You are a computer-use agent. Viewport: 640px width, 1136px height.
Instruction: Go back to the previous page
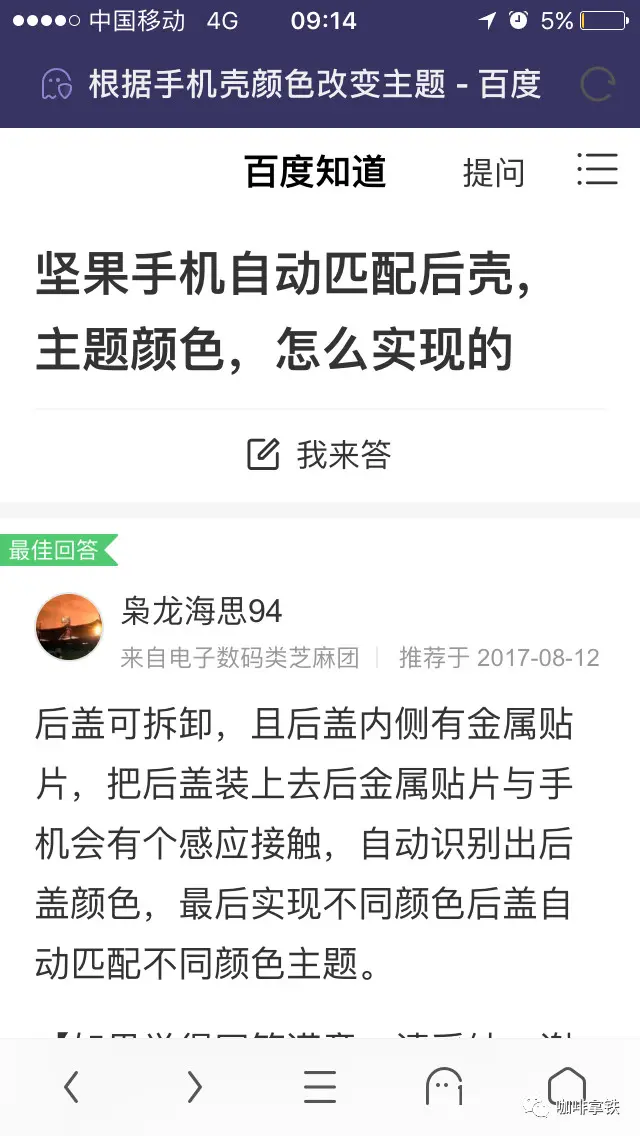(x=70, y=1087)
